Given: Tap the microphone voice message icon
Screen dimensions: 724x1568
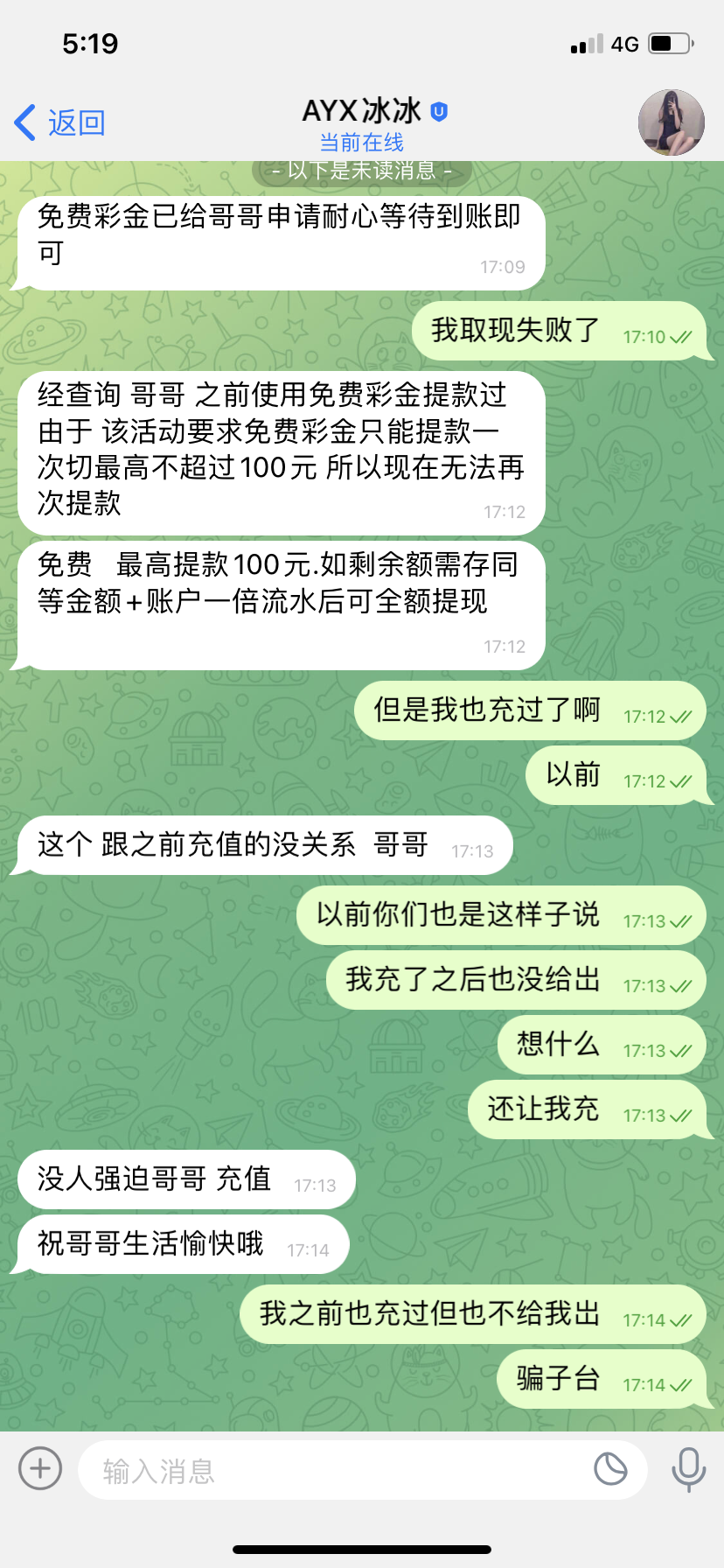Looking at the screenshot, I should pyautogui.click(x=688, y=1468).
